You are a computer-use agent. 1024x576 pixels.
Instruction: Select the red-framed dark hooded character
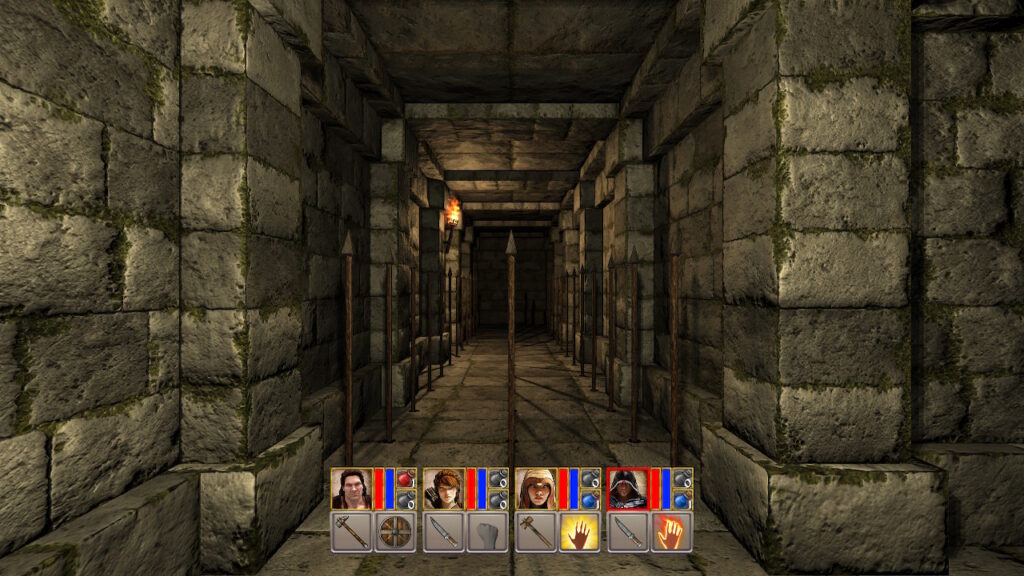pos(627,489)
